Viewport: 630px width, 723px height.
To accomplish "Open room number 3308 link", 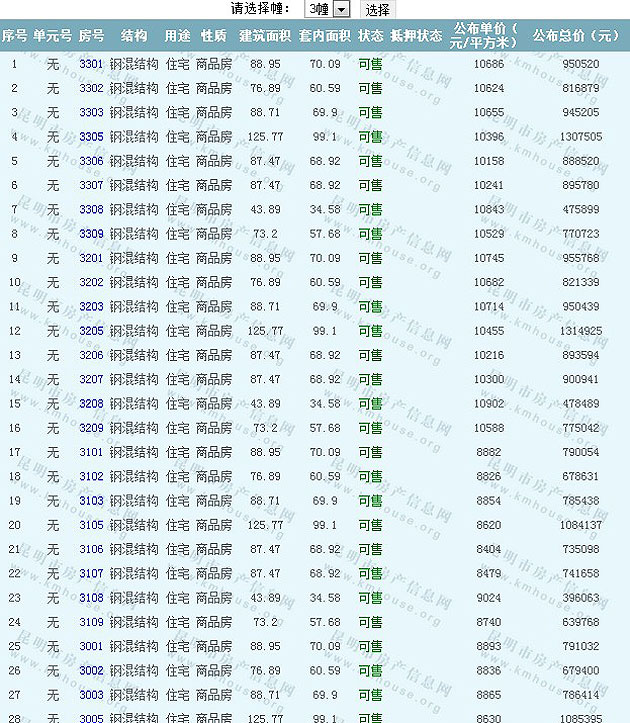I will [91, 209].
